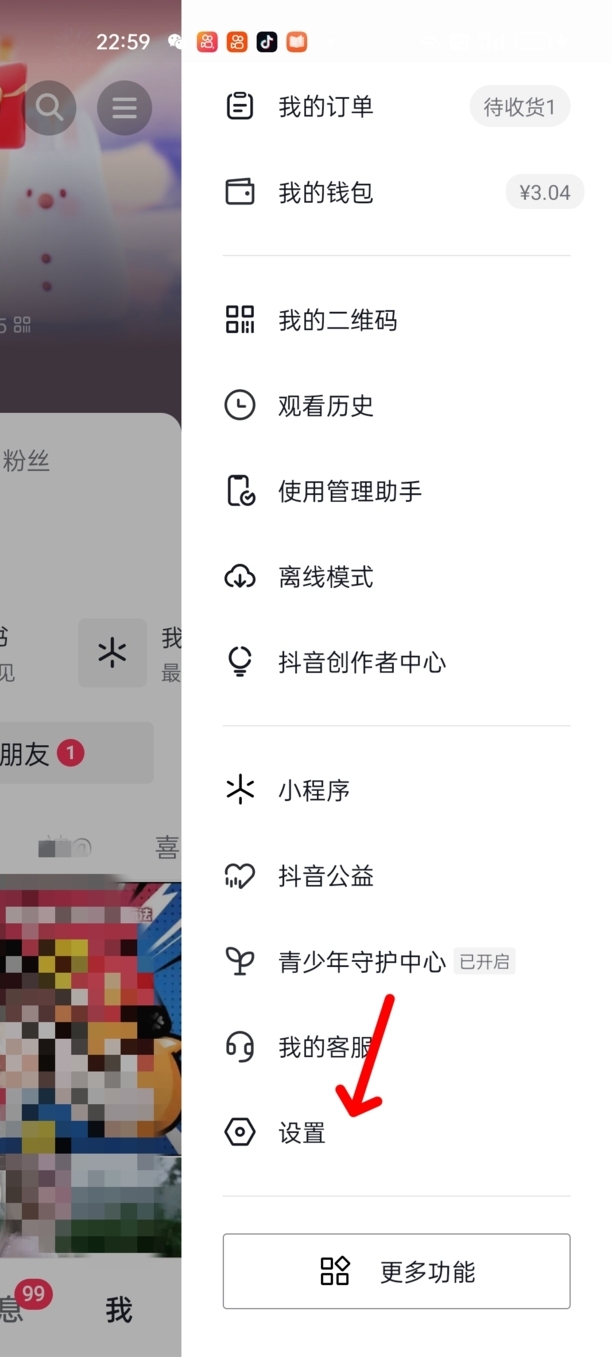Contact 我的客服 support
This screenshot has height=1357, width=612.
[x=325, y=1047]
